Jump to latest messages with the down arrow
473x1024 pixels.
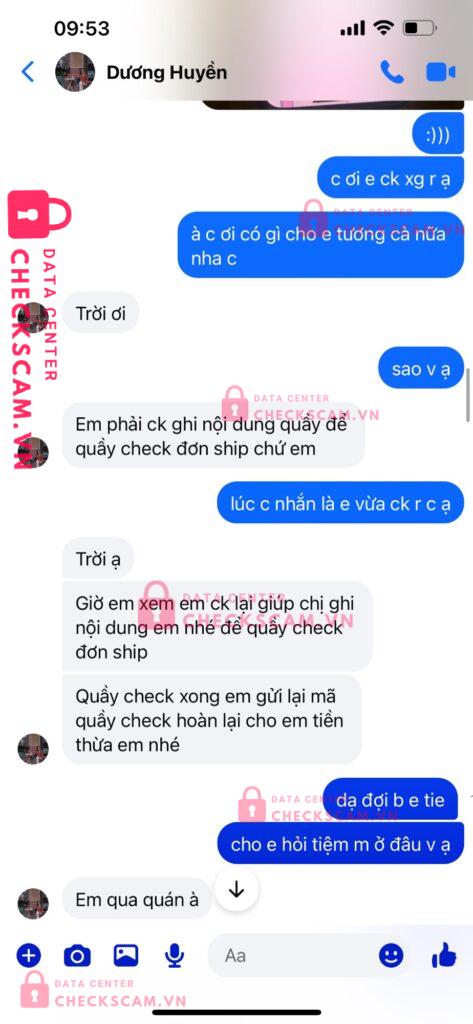[236, 889]
